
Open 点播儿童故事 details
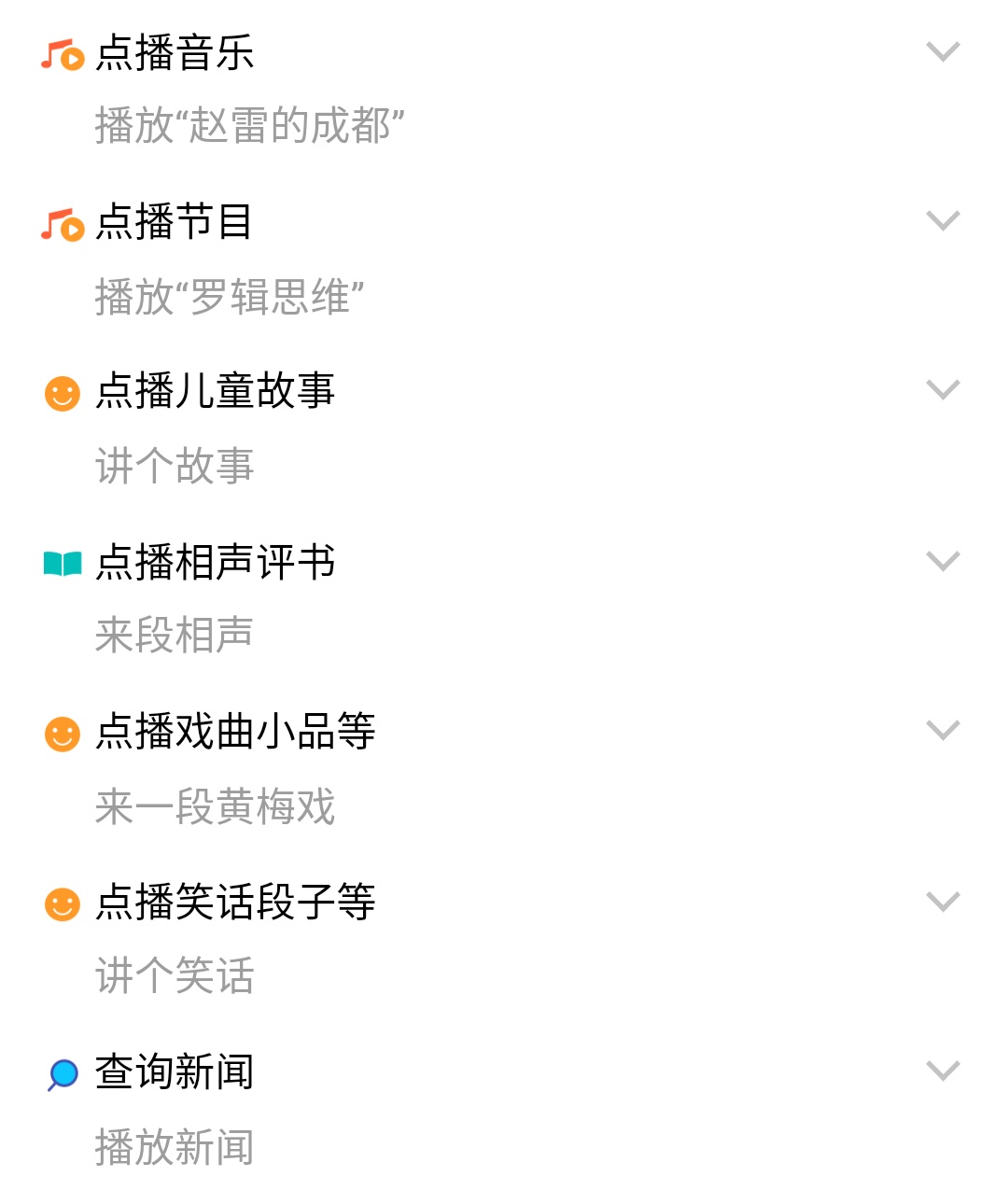point(942,390)
